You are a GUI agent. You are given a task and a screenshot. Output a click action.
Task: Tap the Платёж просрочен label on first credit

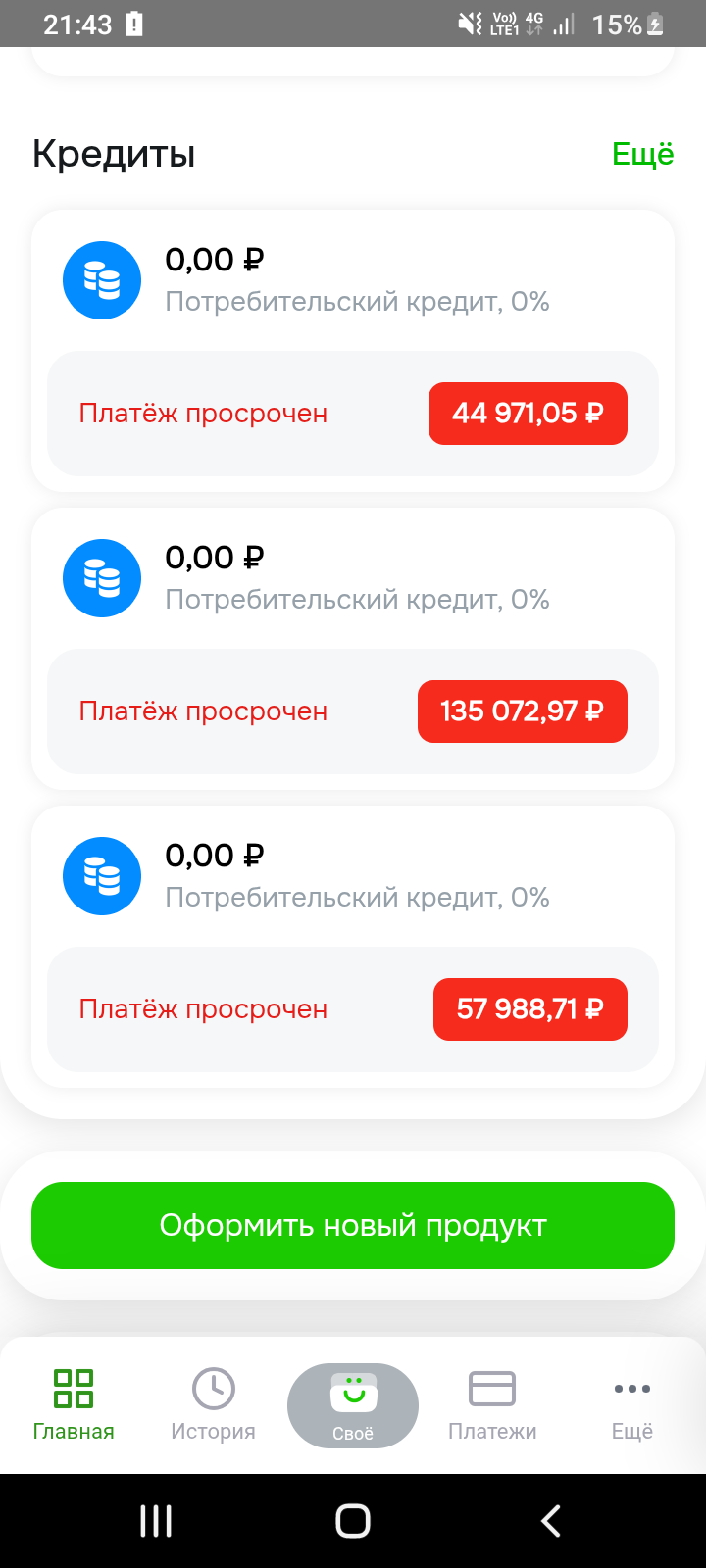pyautogui.click(x=203, y=414)
